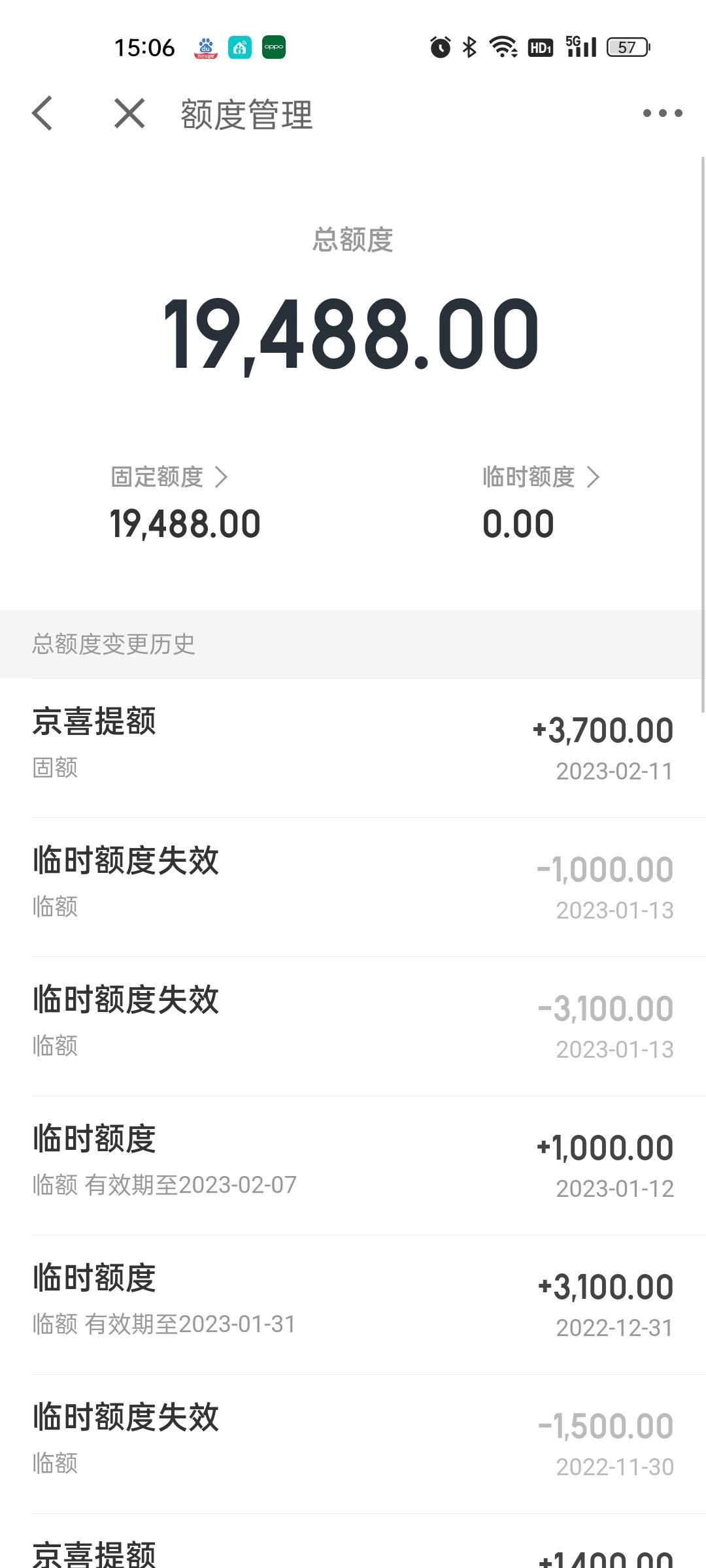
Task: Open 固定额度 details
Action: point(169,477)
